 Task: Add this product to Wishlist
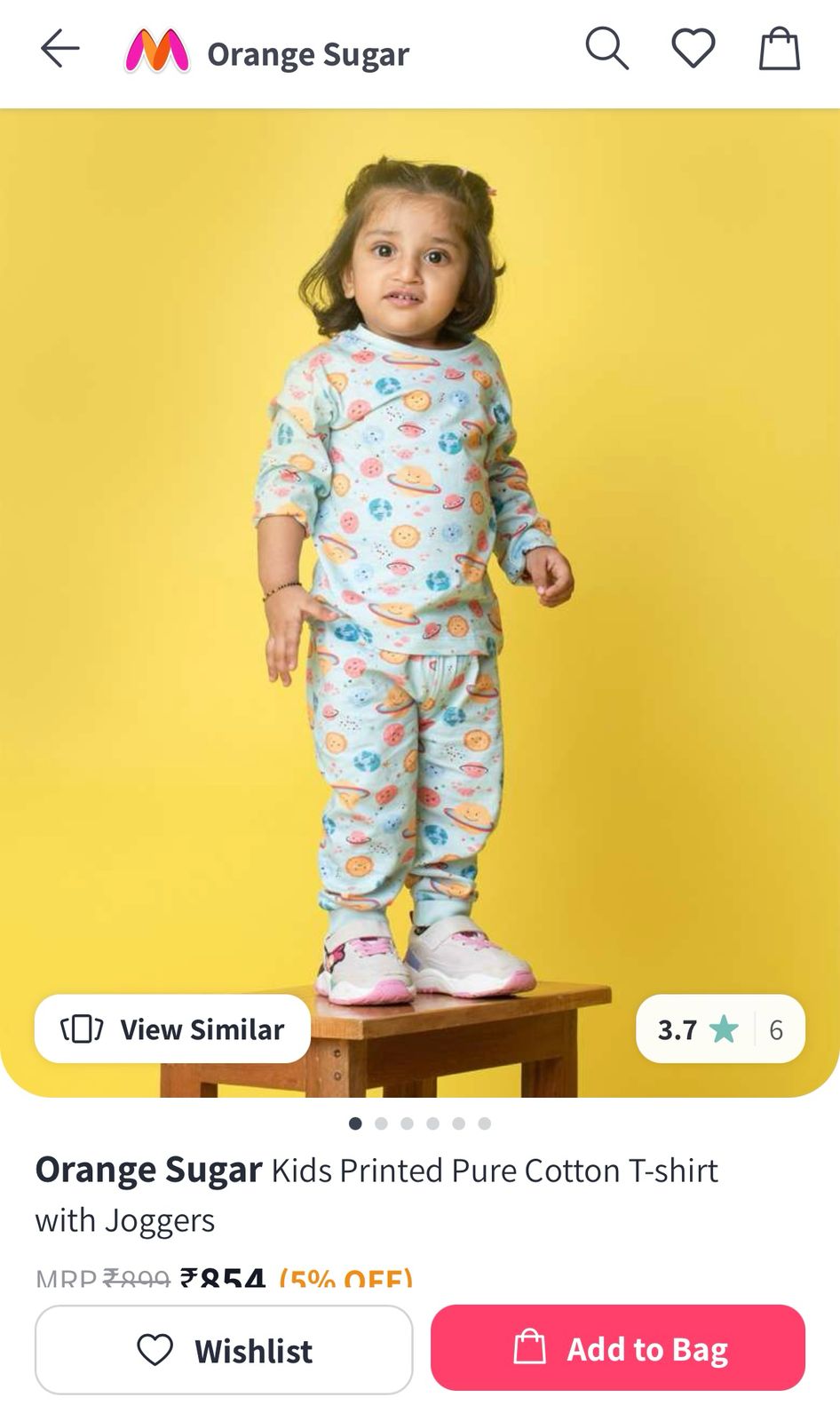[x=224, y=1349]
